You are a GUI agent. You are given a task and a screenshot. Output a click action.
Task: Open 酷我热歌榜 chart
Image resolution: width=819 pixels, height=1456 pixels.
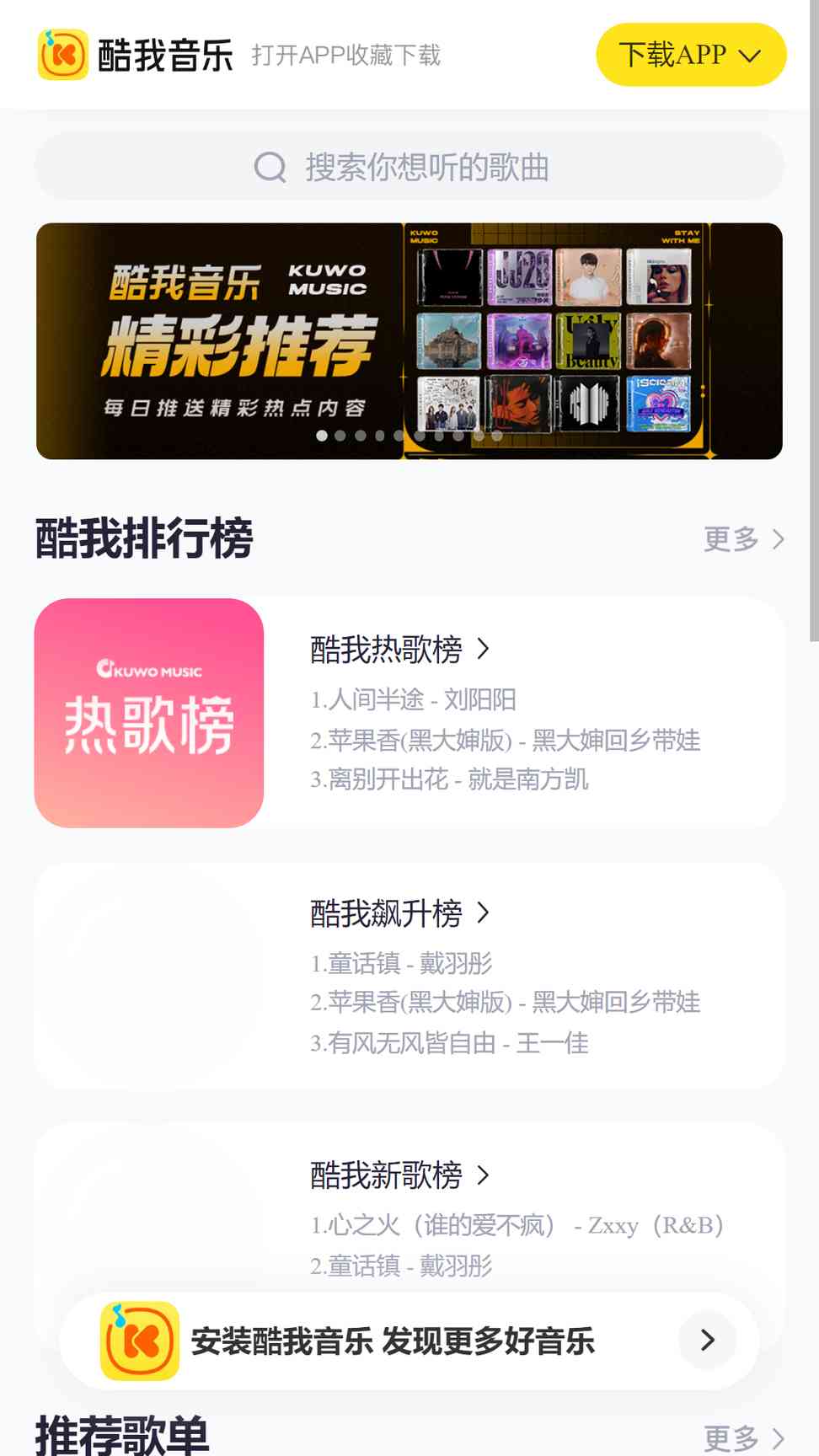[x=399, y=650]
